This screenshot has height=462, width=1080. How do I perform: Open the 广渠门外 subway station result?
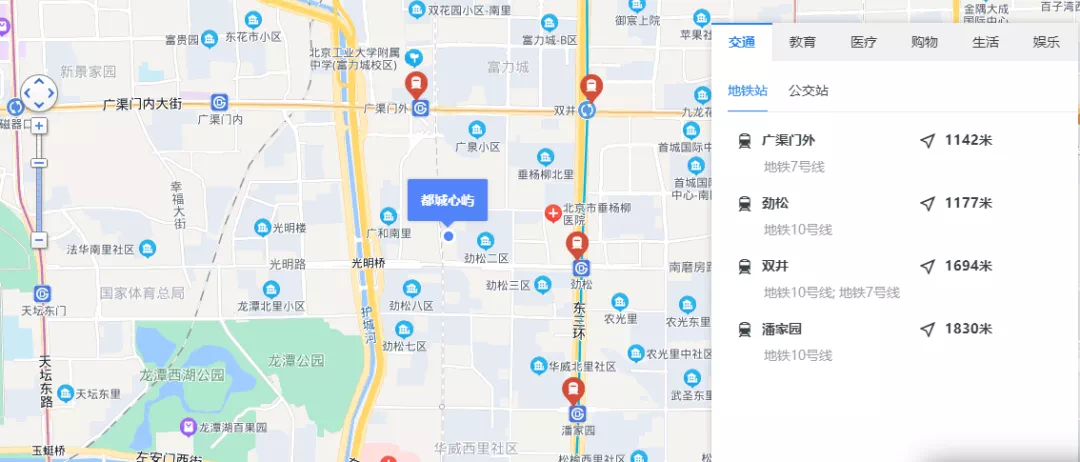click(x=788, y=141)
